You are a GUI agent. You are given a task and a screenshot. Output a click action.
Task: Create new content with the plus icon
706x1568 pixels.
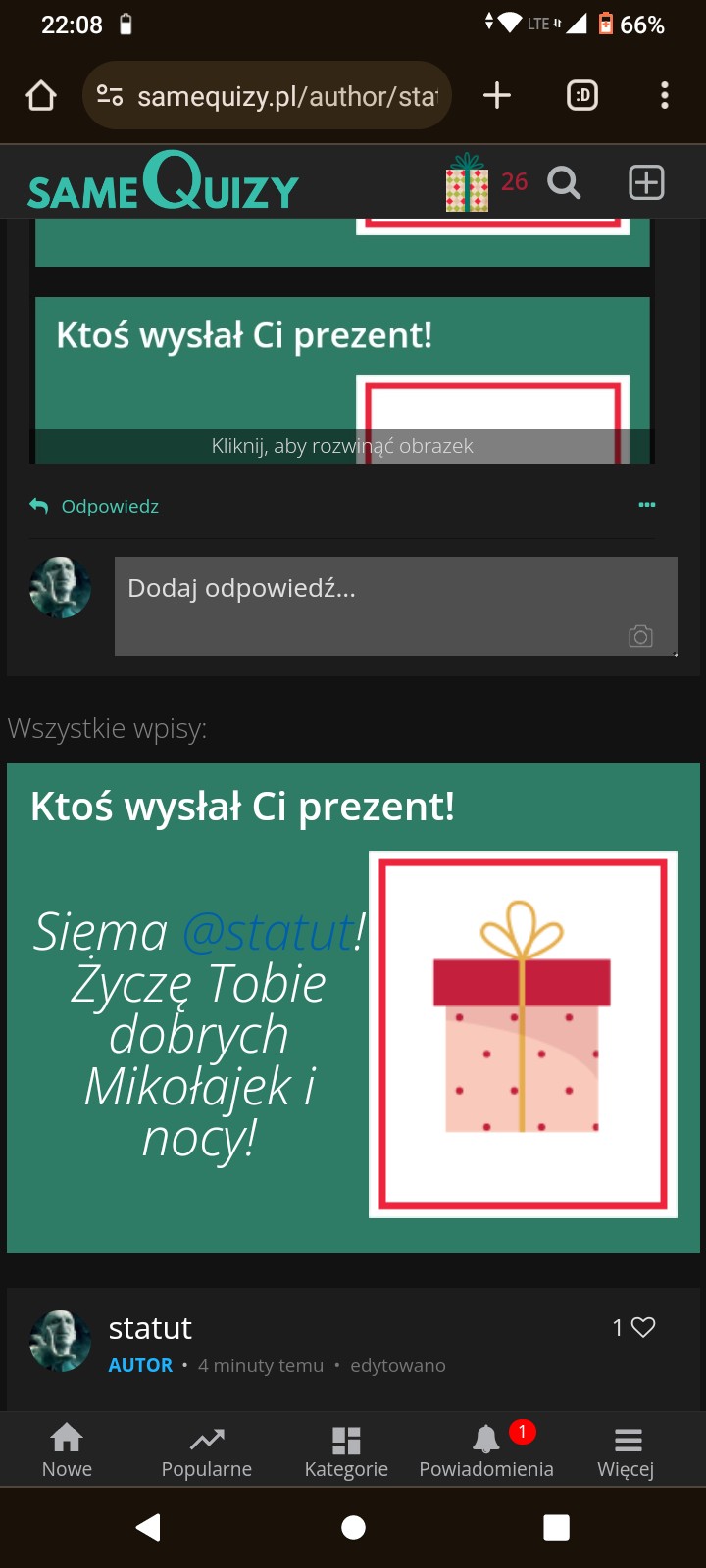(646, 182)
